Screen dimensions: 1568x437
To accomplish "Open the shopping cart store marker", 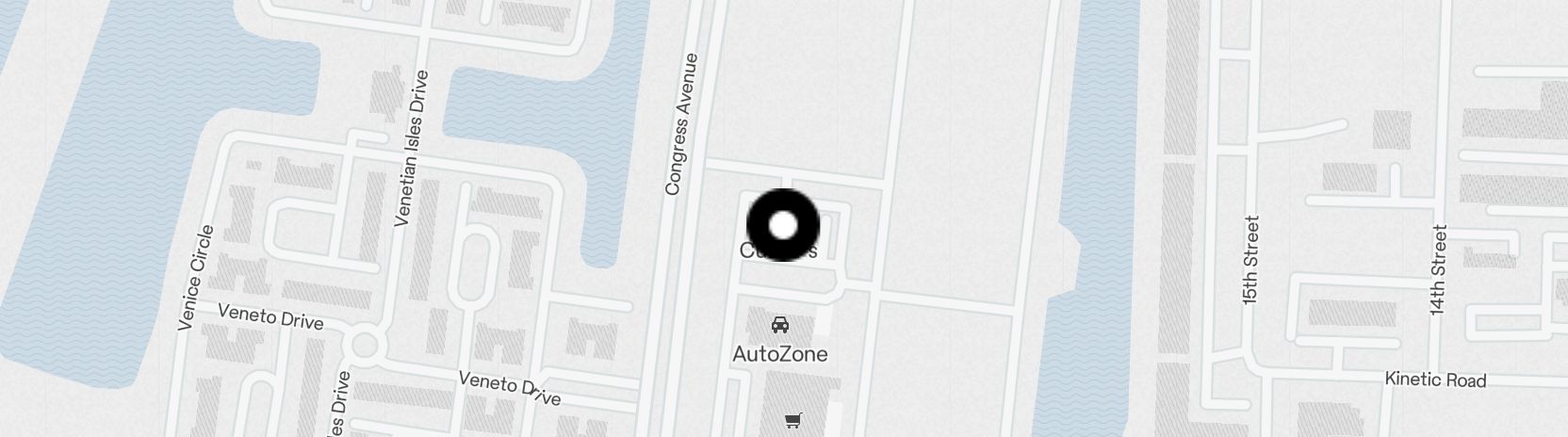I will pos(792,421).
